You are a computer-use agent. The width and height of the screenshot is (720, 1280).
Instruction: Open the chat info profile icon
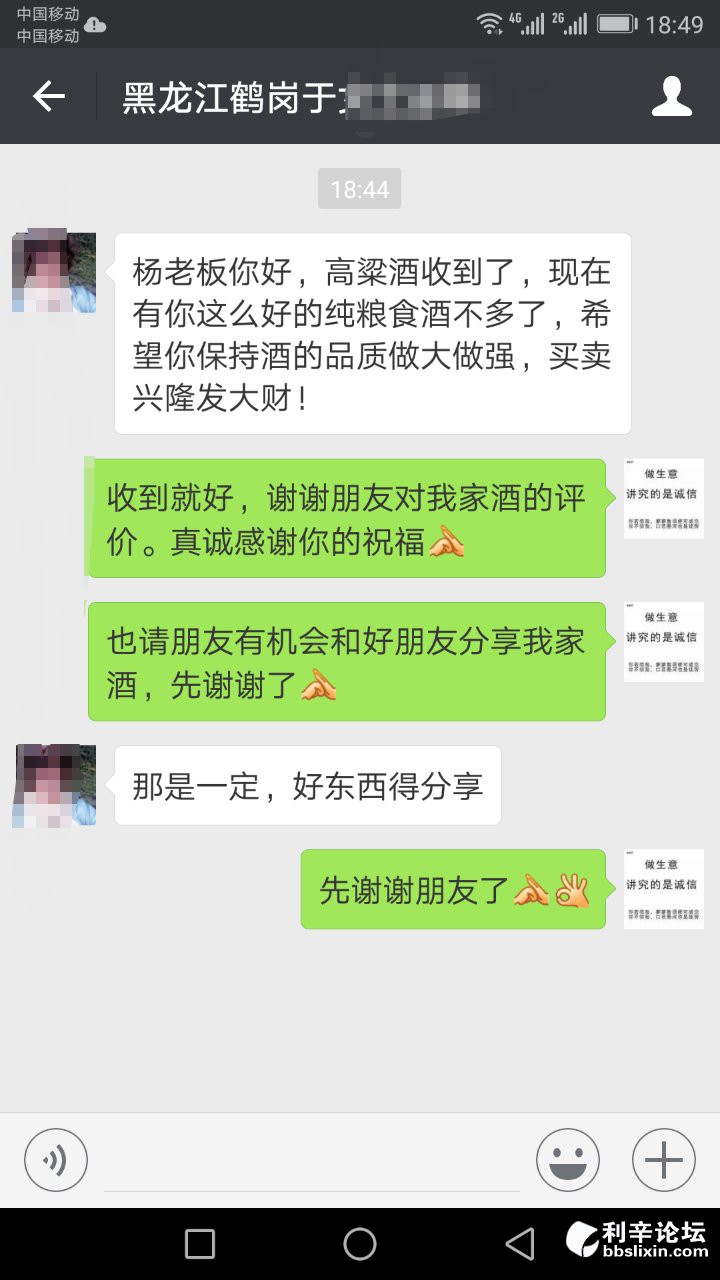[671, 96]
